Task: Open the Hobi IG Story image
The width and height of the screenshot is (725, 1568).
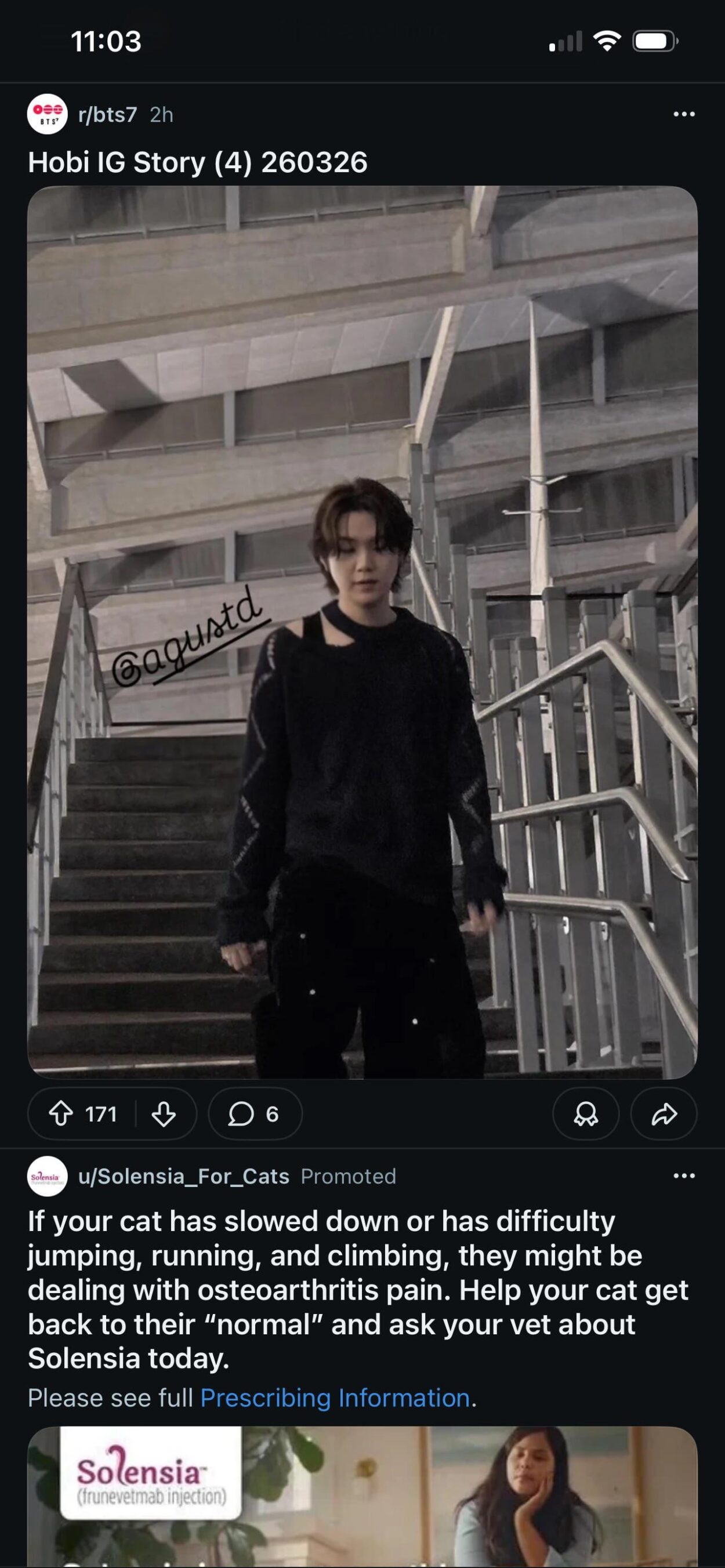Action: [x=362, y=633]
